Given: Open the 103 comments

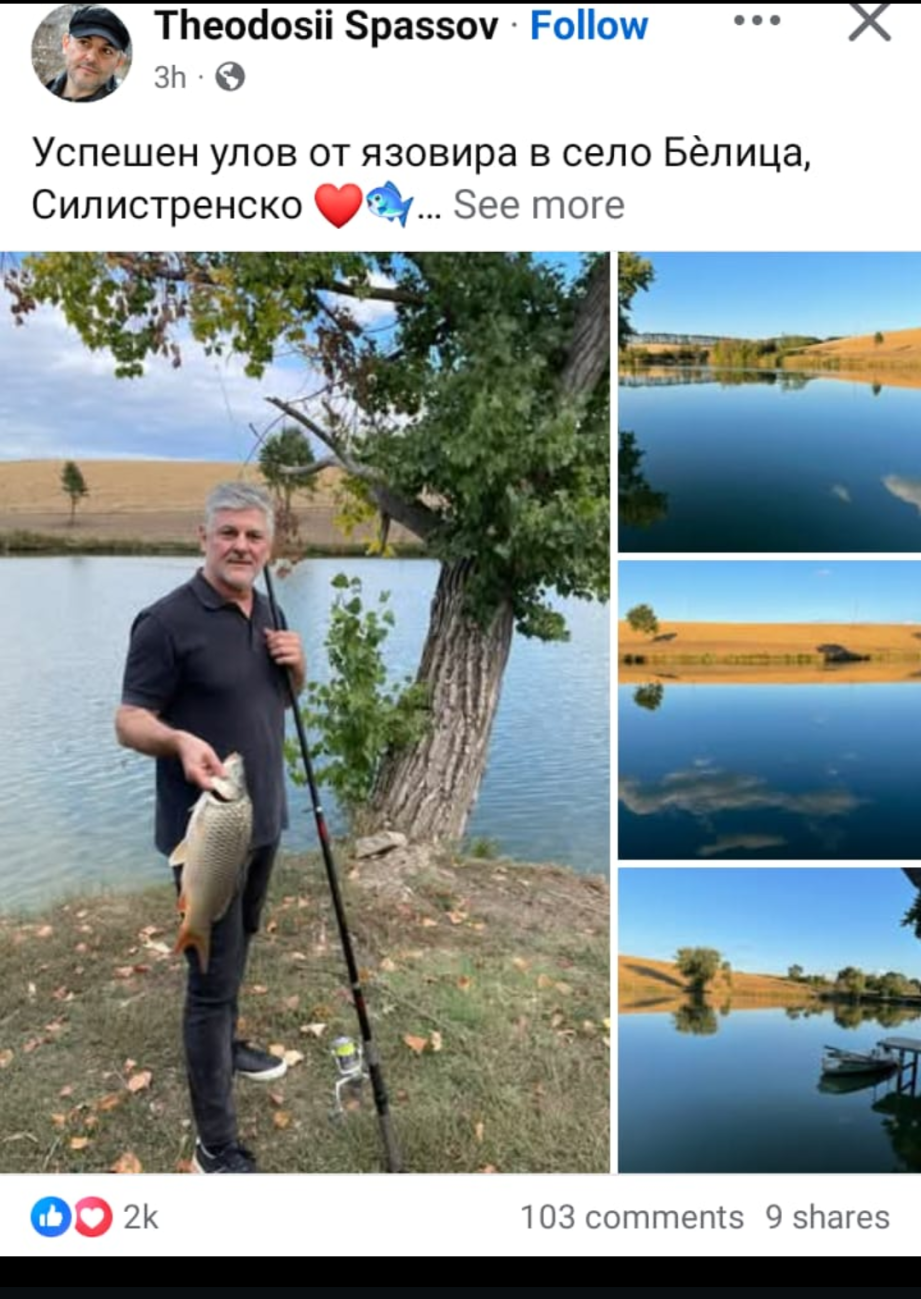Looking at the screenshot, I should [631, 1217].
